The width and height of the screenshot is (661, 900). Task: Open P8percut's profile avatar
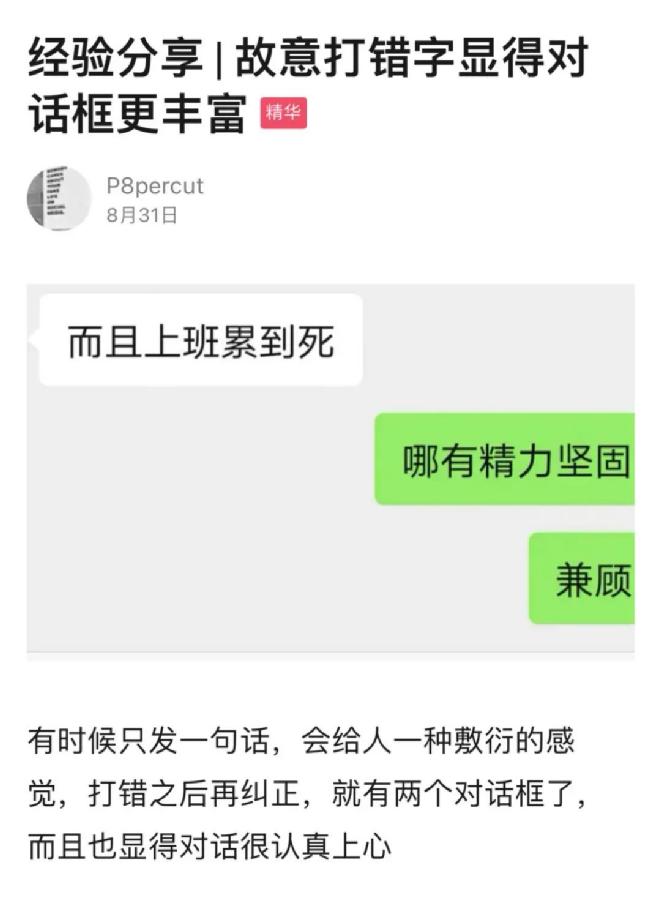pos(59,198)
